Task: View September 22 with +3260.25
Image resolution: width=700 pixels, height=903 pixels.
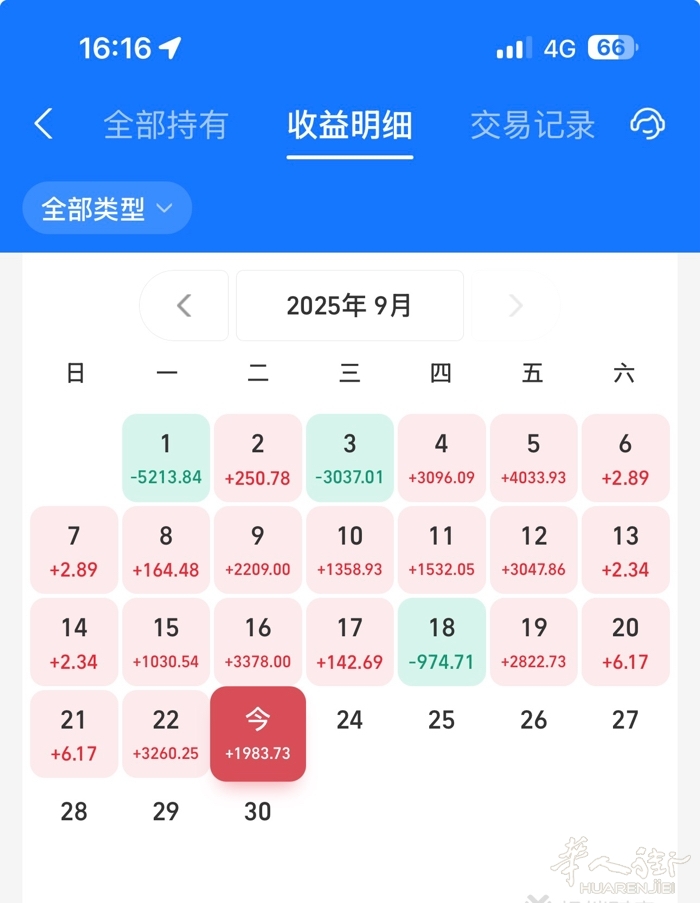Action: [x=166, y=733]
